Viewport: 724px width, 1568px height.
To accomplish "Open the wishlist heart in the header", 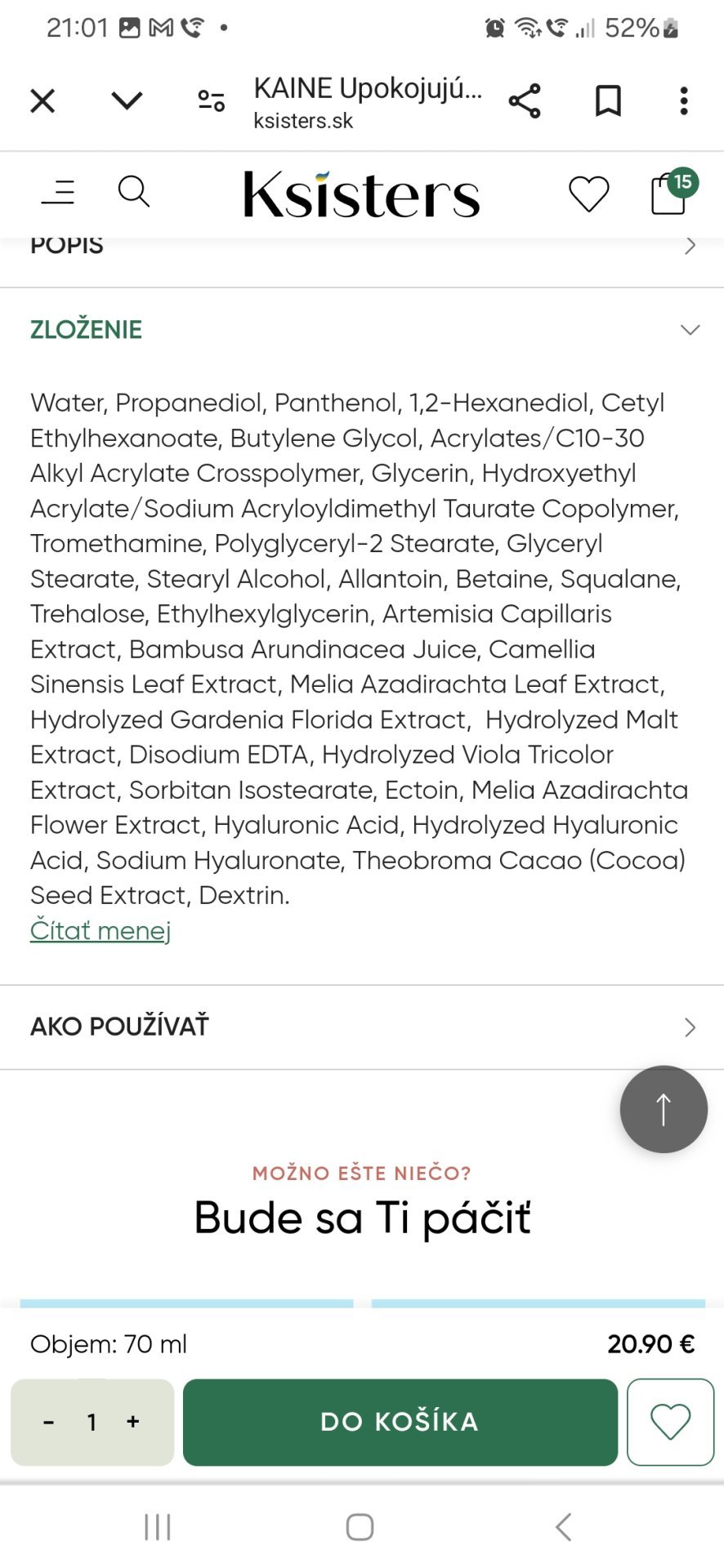I will pyautogui.click(x=588, y=194).
